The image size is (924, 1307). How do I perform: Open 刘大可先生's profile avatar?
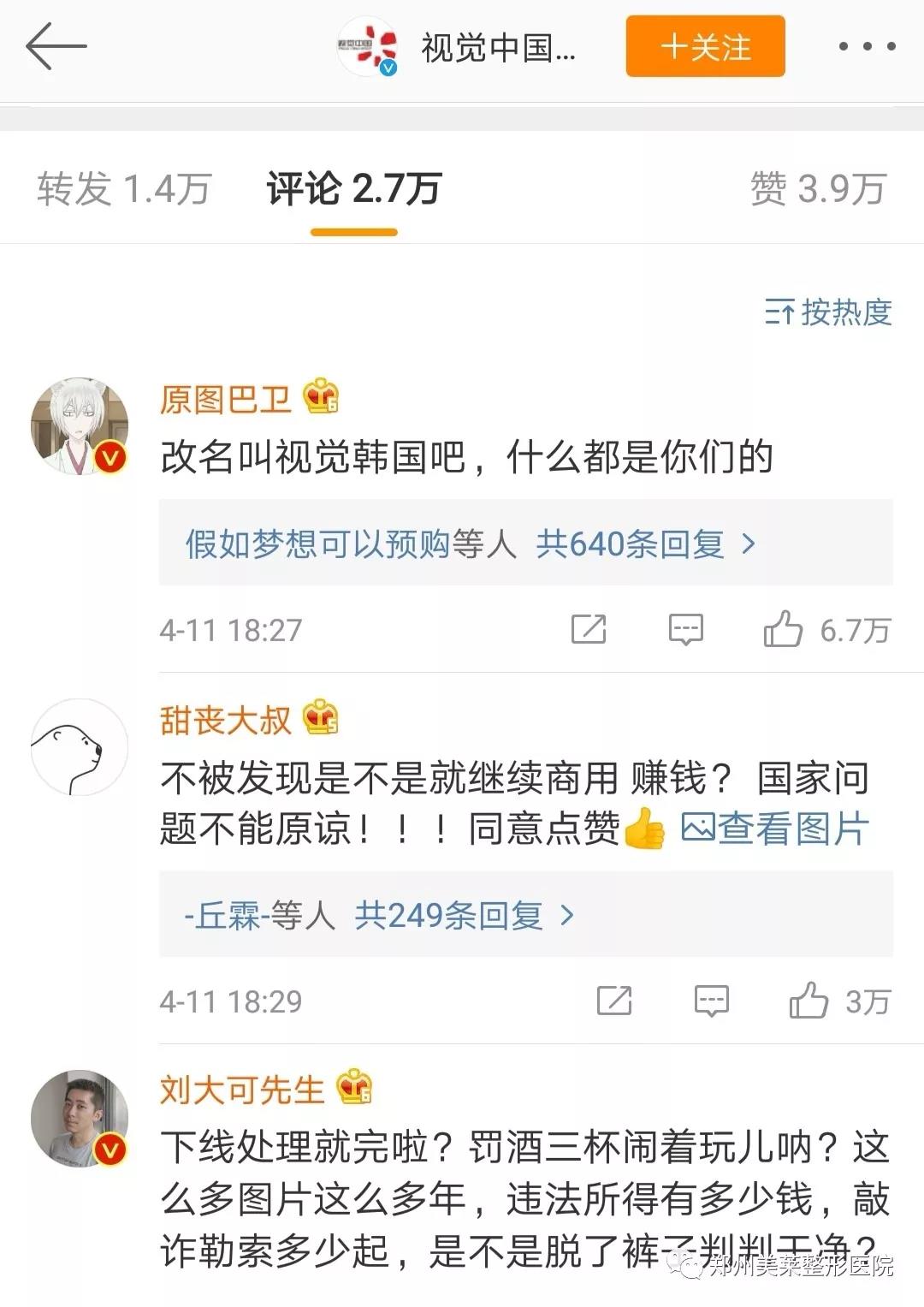80,1118
